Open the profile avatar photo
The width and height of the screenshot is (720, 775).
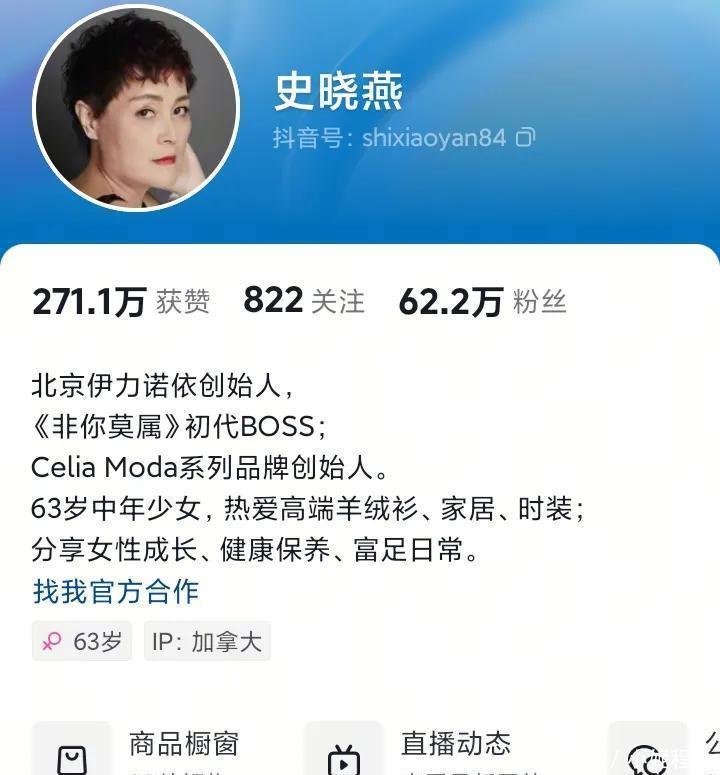[x=136, y=108]
